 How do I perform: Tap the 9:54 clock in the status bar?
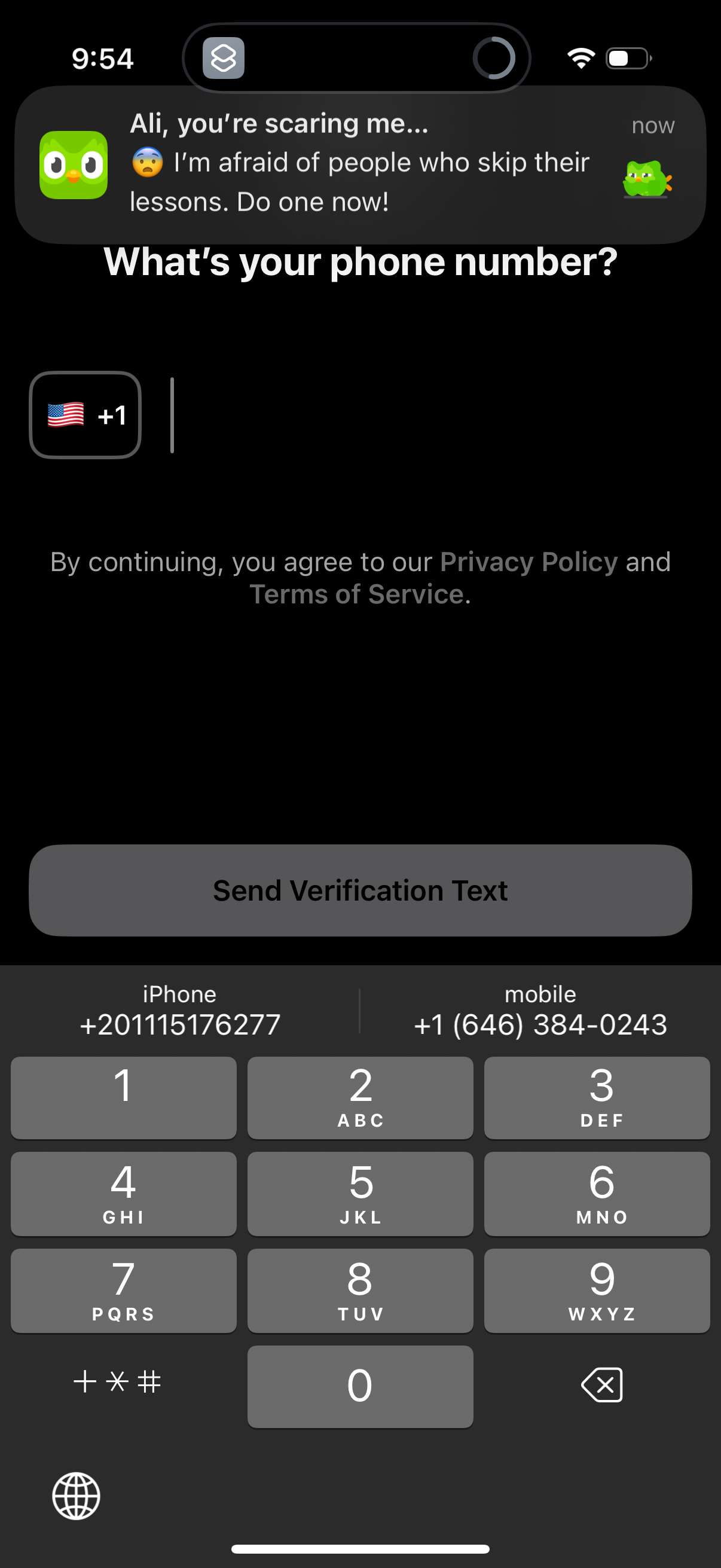click(x=102, y=58)
